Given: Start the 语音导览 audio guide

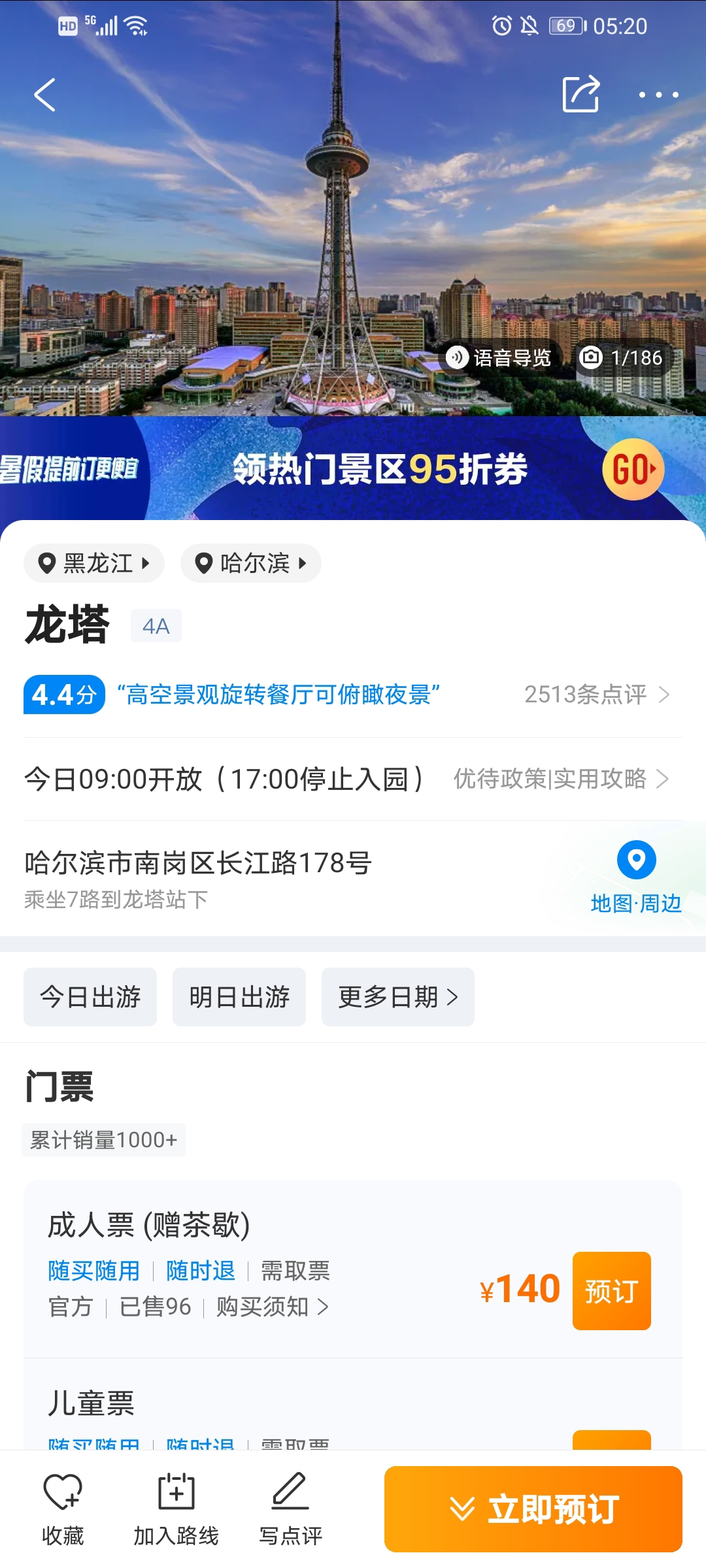Looking at the screenshot, I should tap(500, 358).
